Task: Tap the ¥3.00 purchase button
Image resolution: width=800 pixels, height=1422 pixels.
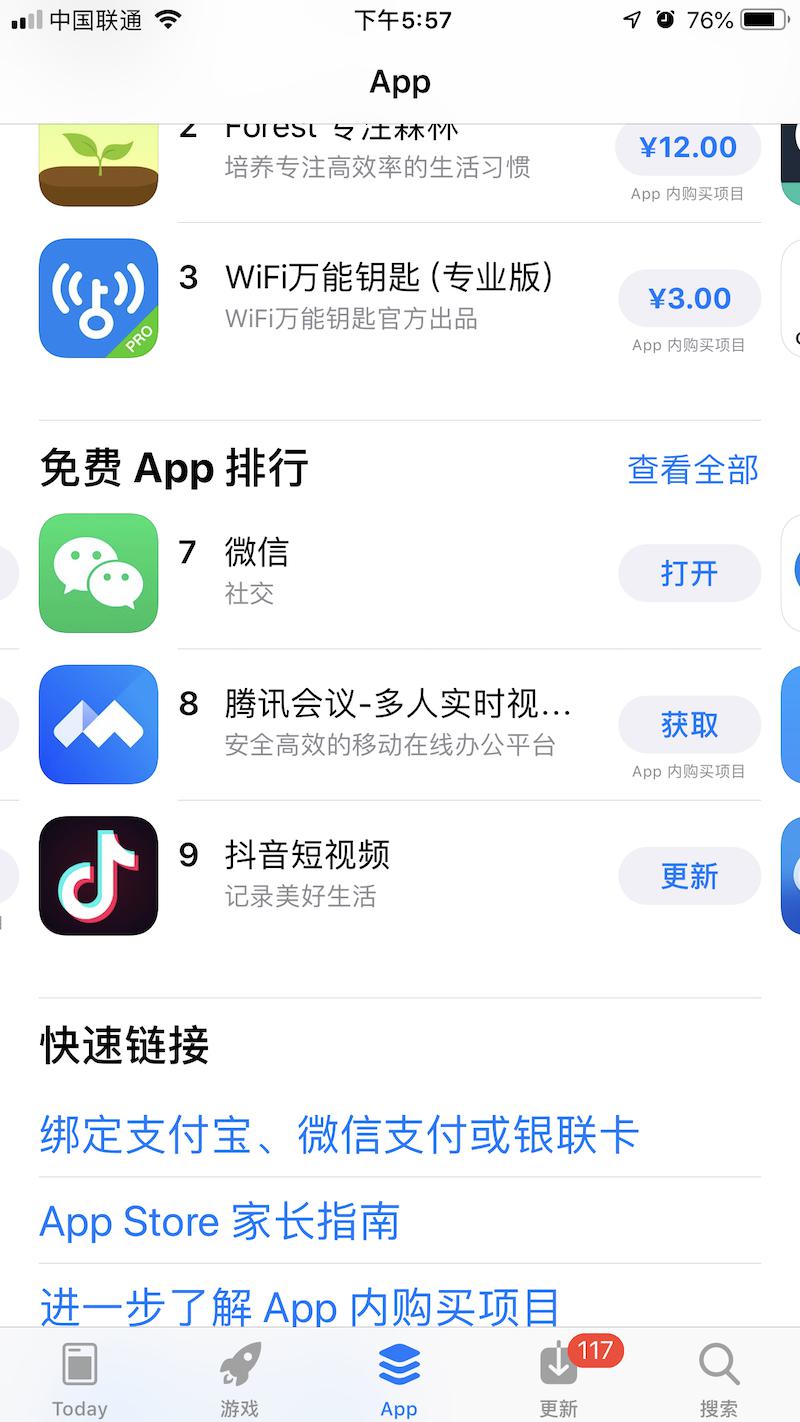Action: 689,298
